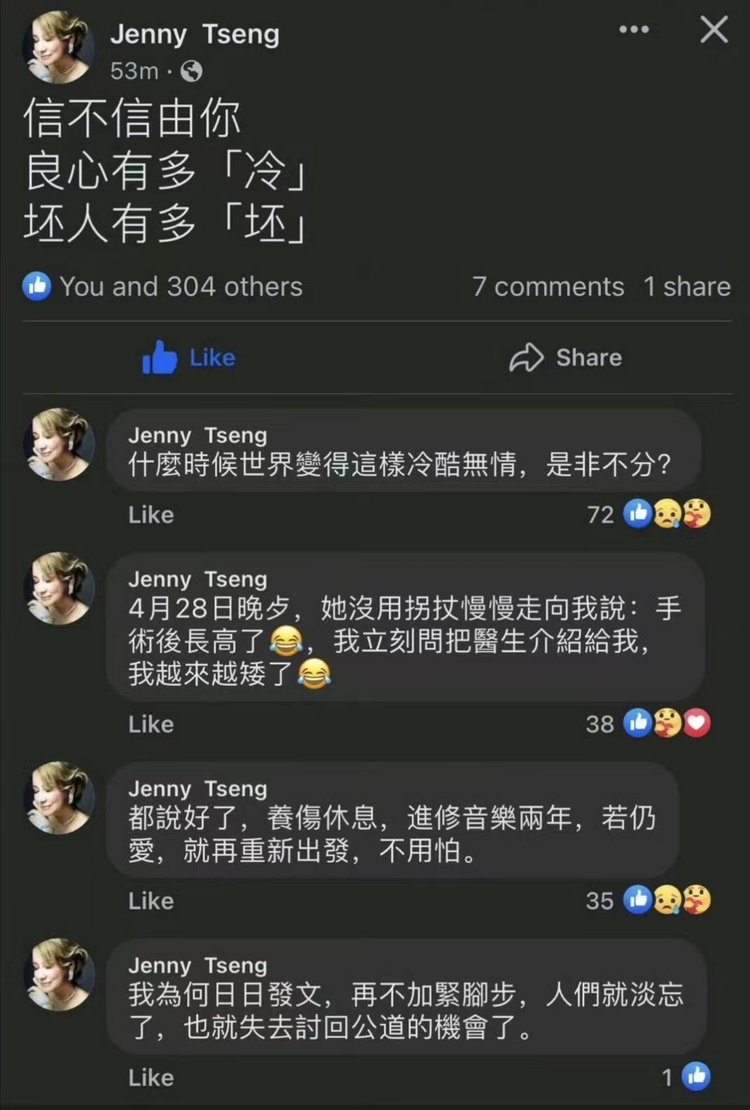Expand the 7 comments list
This screenshot has height=1110, width=750.
point(547,287)
